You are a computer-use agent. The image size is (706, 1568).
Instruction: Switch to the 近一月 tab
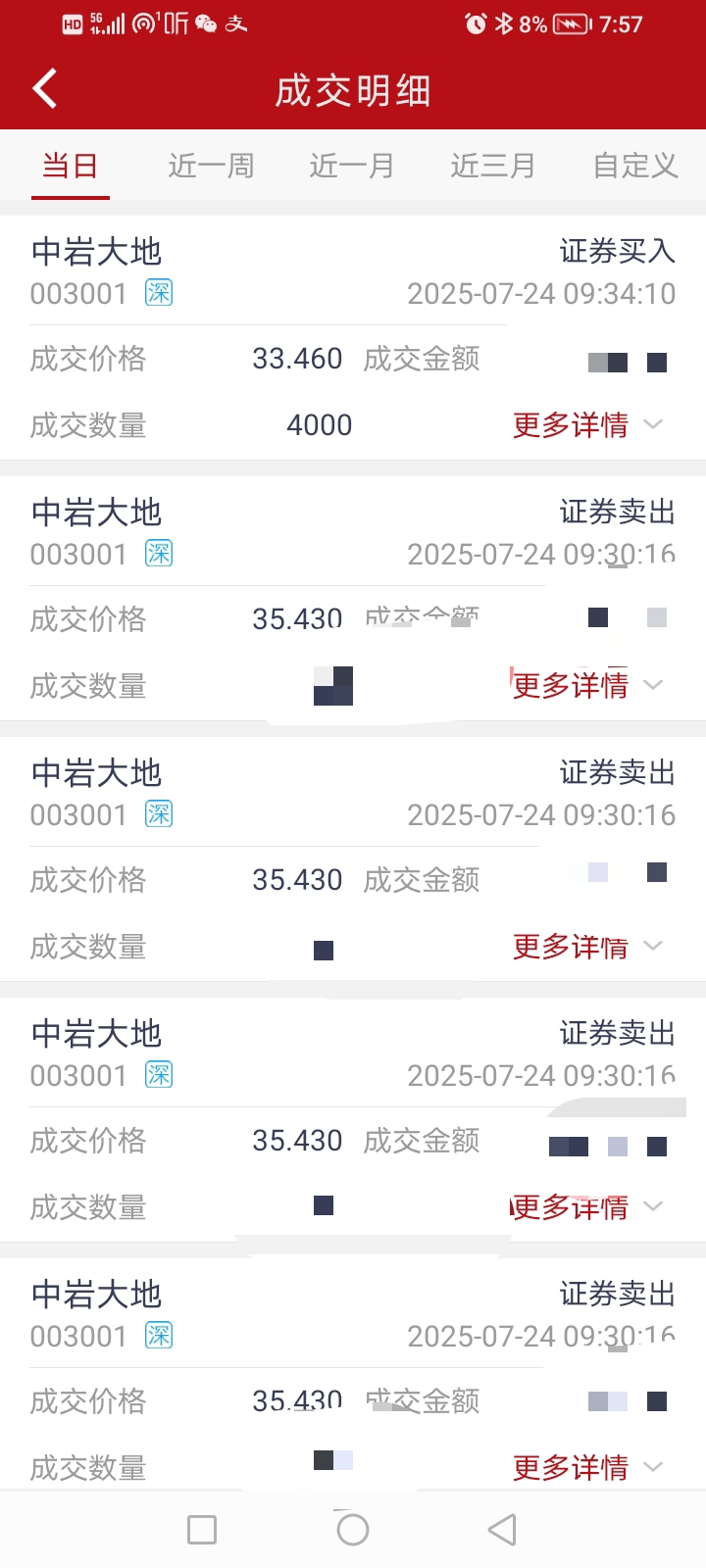(352, 166)
